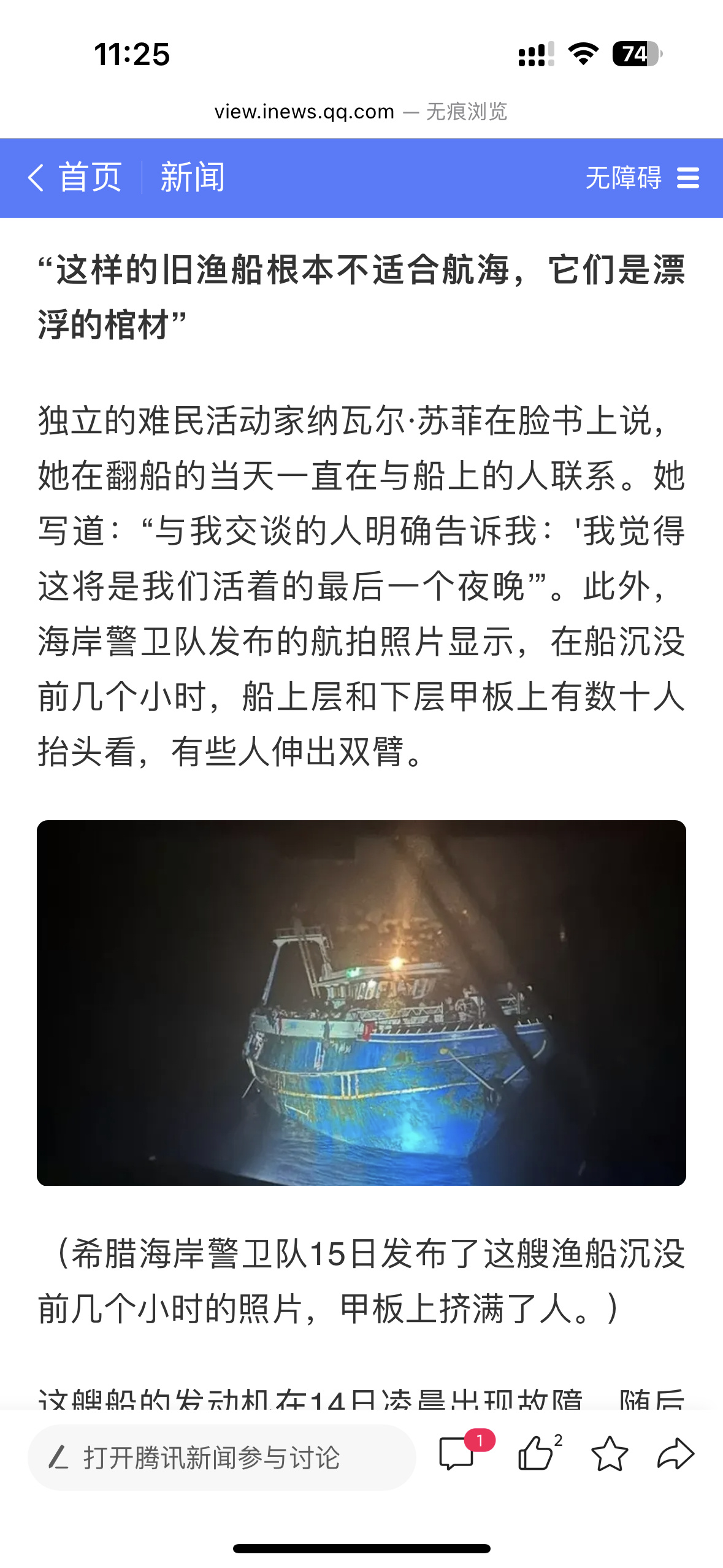This screenshot has width=723, height=1568.
Task: Share this news article
Action: 675,1454
